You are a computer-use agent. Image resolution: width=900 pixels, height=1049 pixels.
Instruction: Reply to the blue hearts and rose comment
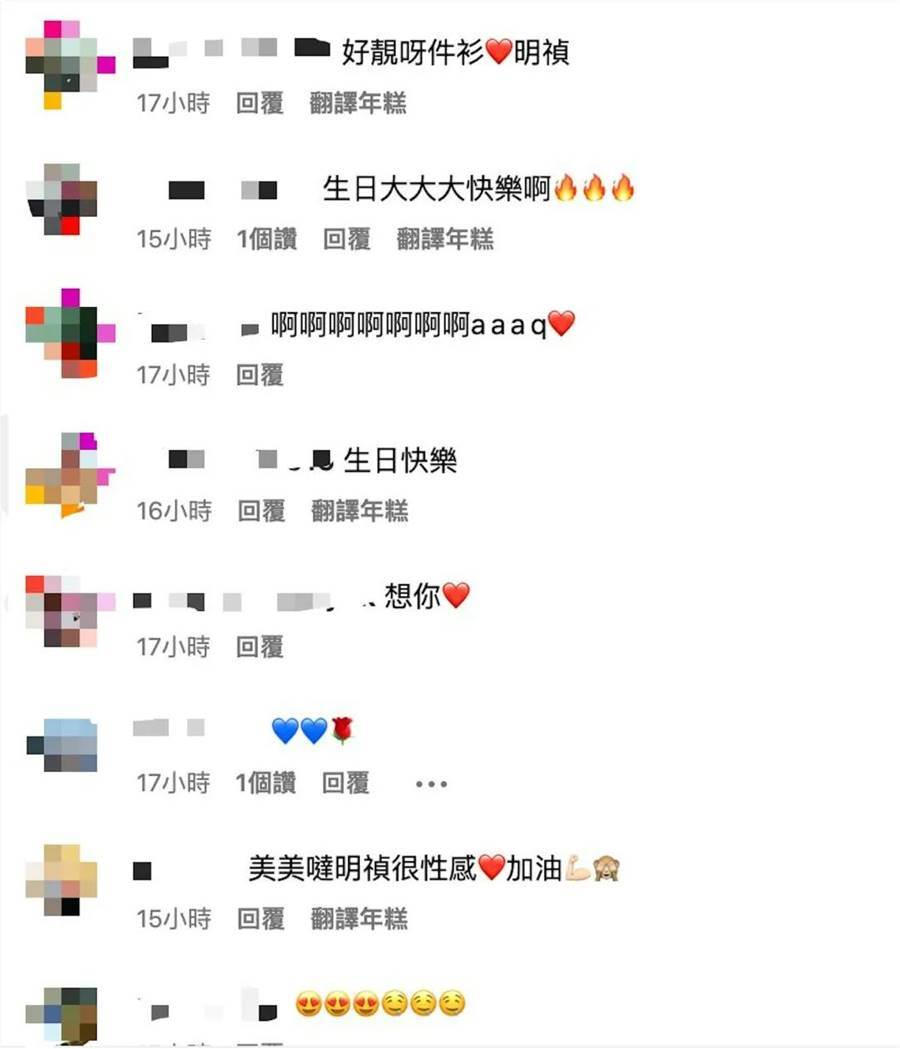345,783
